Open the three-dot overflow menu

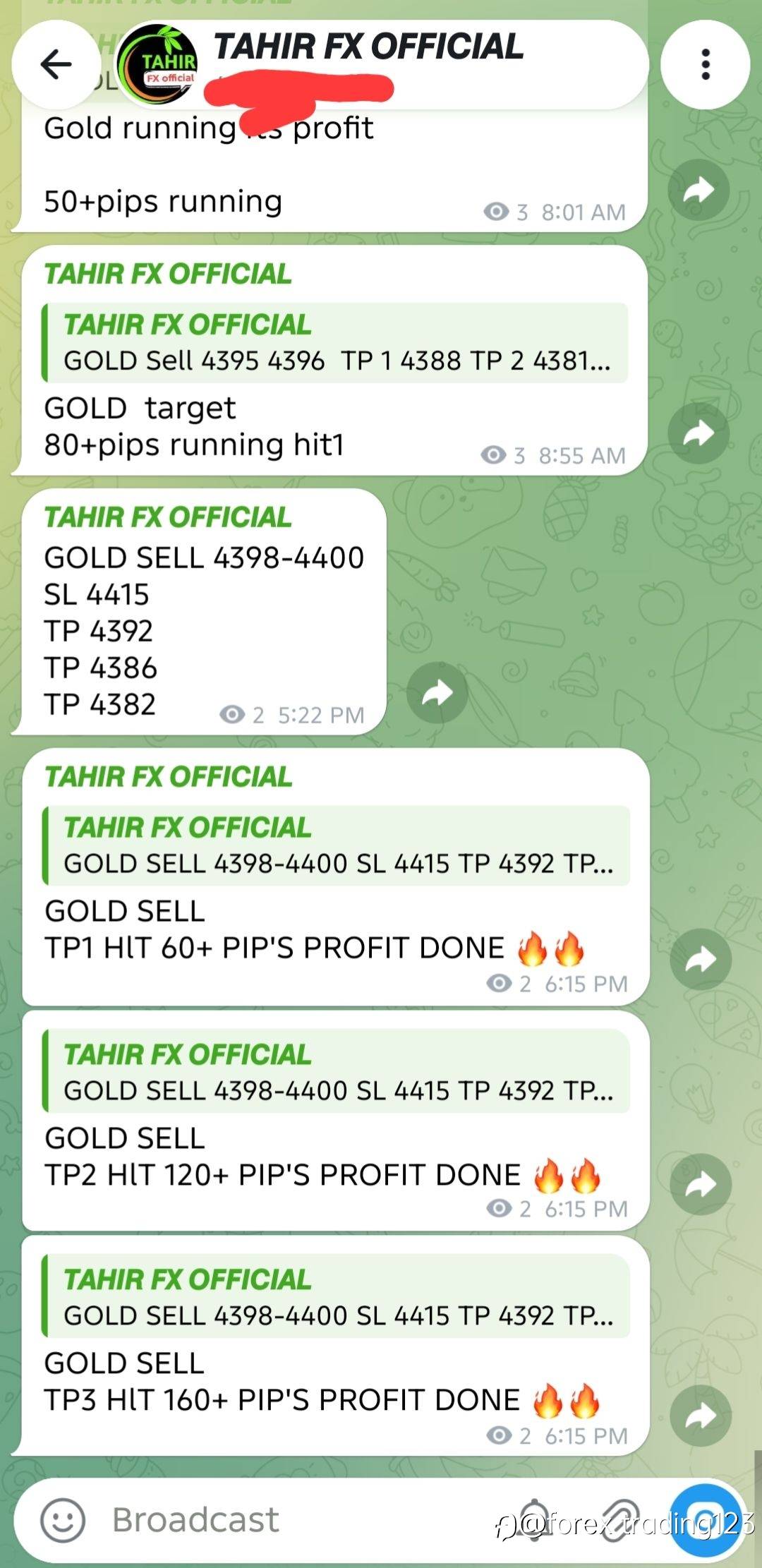tap(705, 64)
